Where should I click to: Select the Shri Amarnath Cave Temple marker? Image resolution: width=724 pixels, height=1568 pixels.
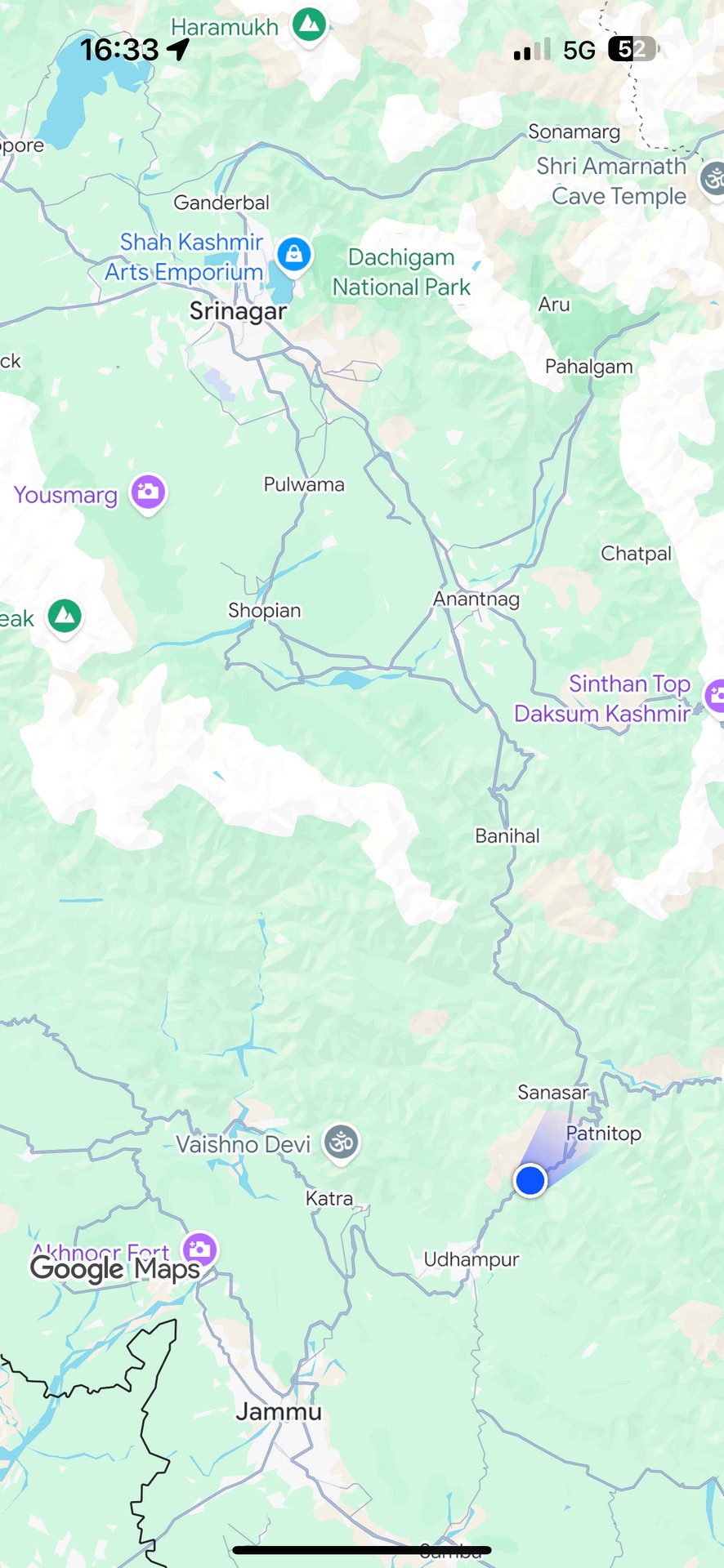713,178
